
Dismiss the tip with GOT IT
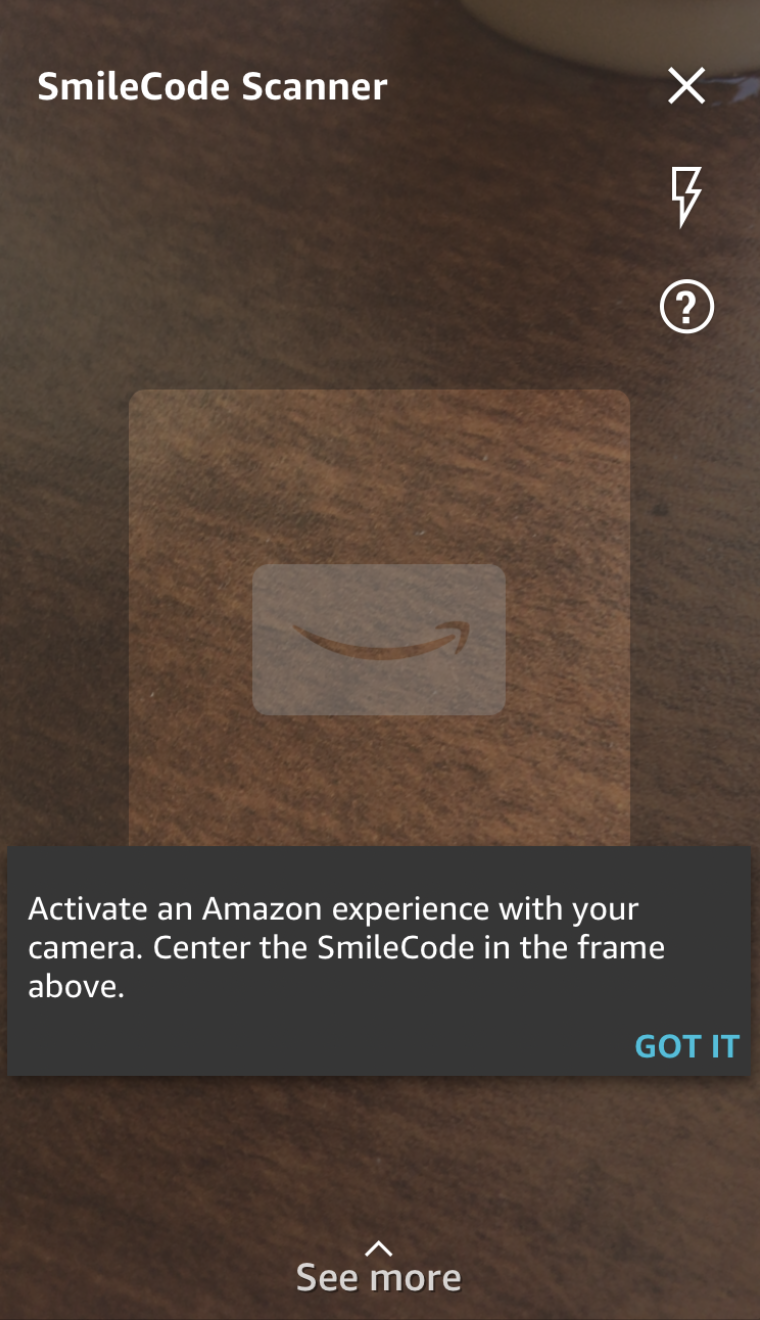pyautogui.click(x=686, y=1046)
